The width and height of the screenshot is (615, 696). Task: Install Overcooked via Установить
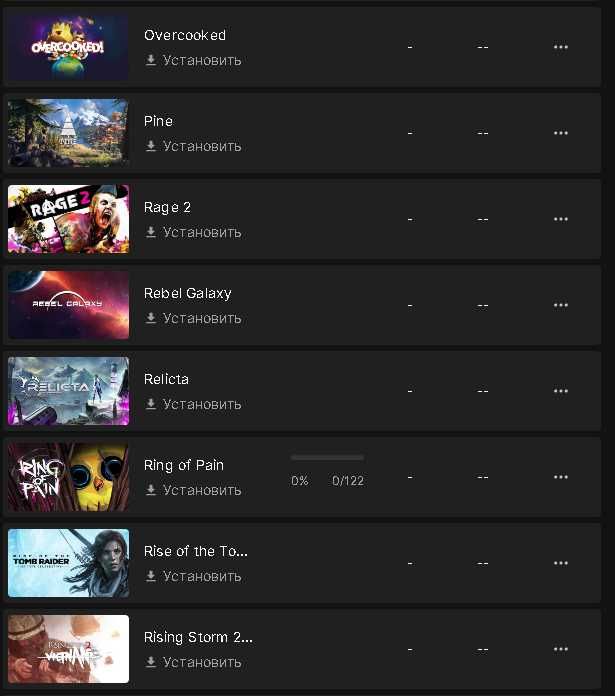pos(194,60)
